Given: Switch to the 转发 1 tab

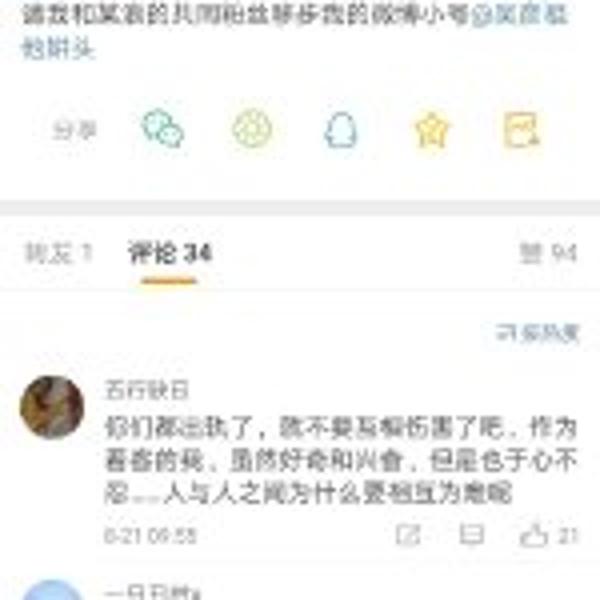Looking at the screenshot, I should (x=58, y=253).
